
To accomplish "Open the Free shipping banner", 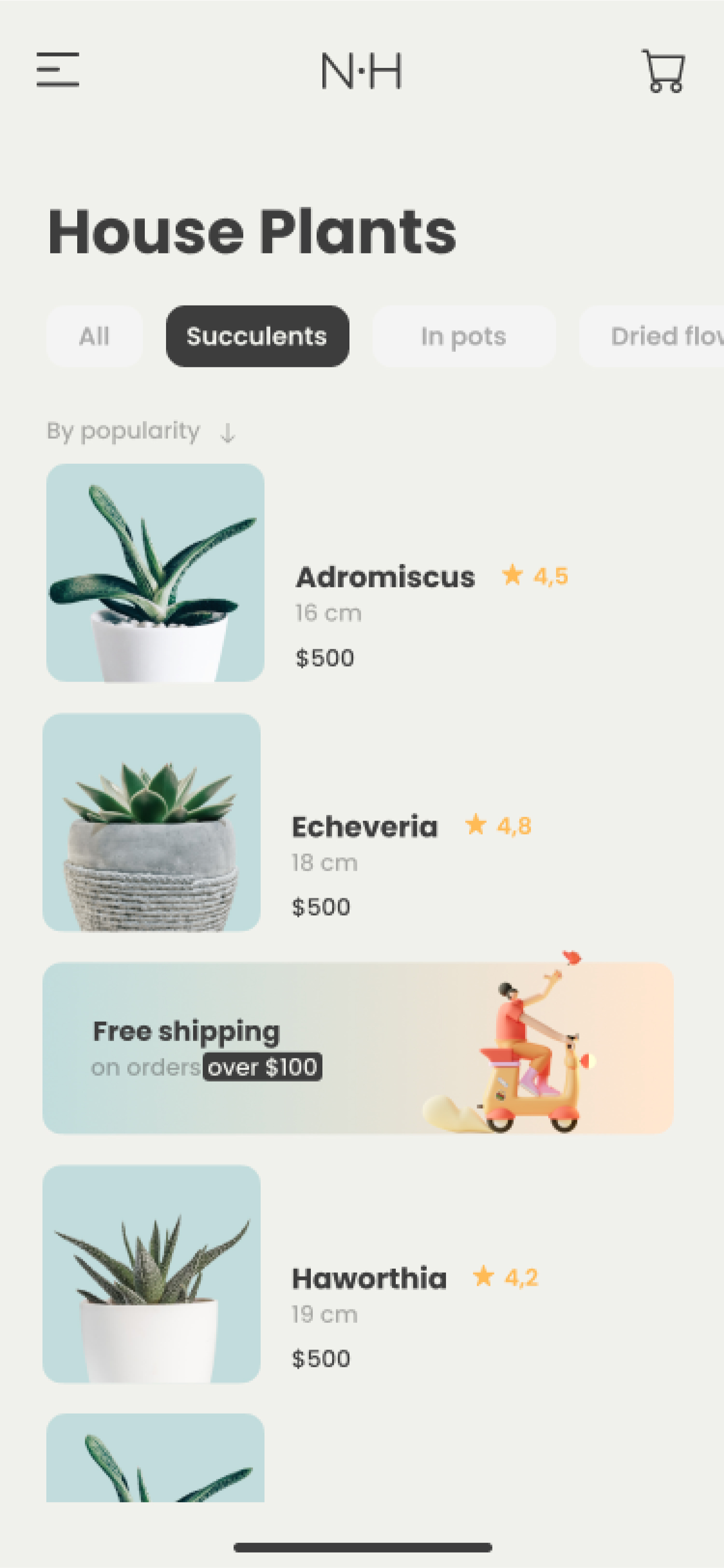I will pos(358,1048).
